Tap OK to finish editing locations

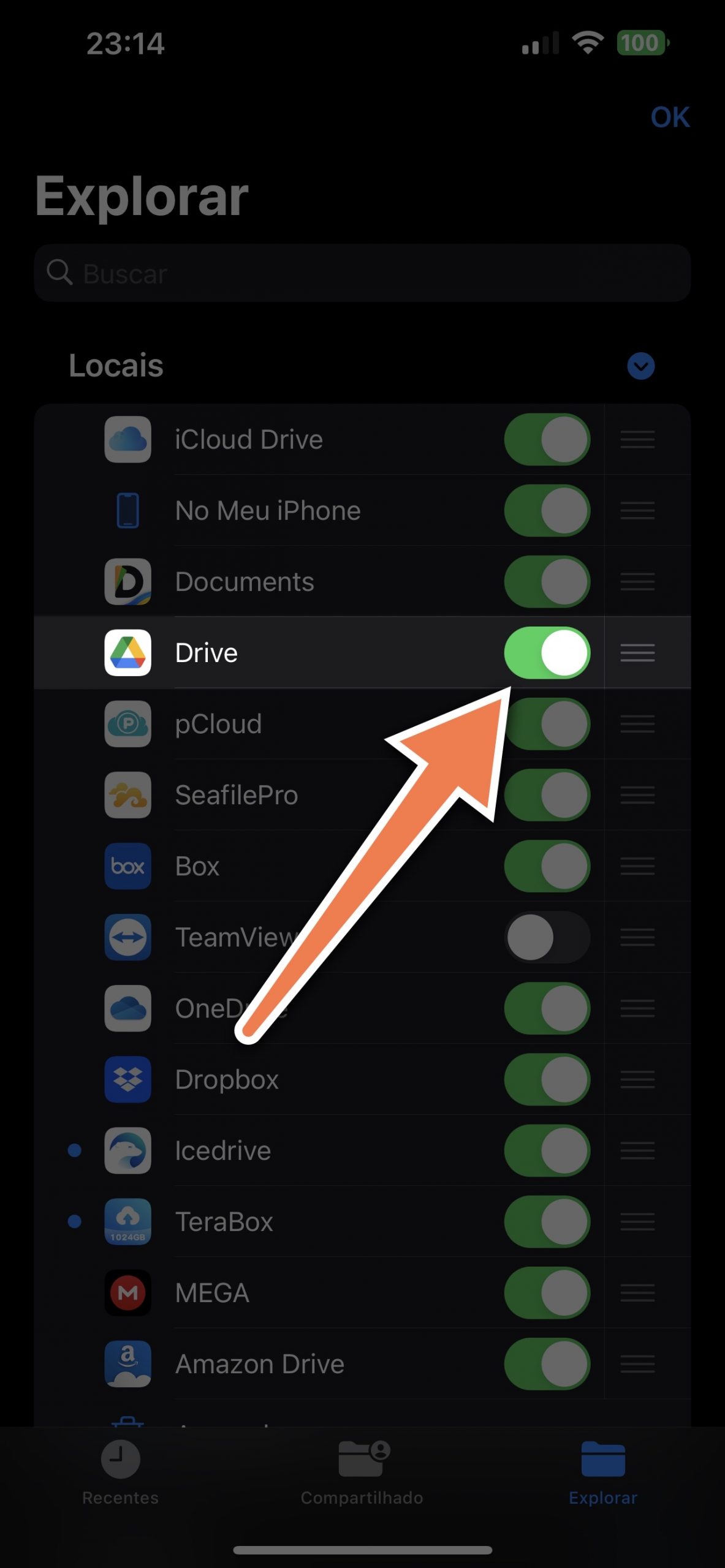point(670,117)
